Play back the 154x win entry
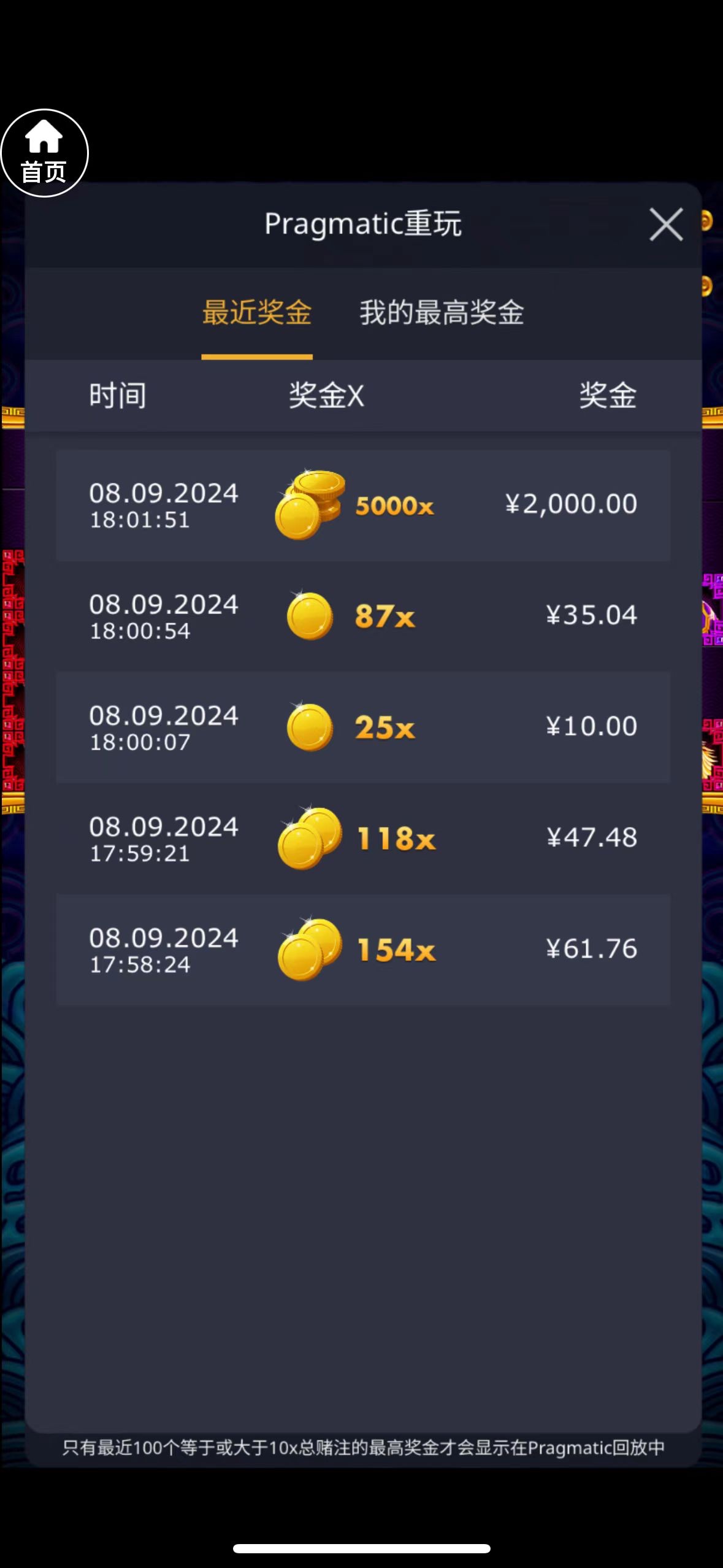Image resolution: width=723 pixels, height=1568 pixels. tap(363, 950)
